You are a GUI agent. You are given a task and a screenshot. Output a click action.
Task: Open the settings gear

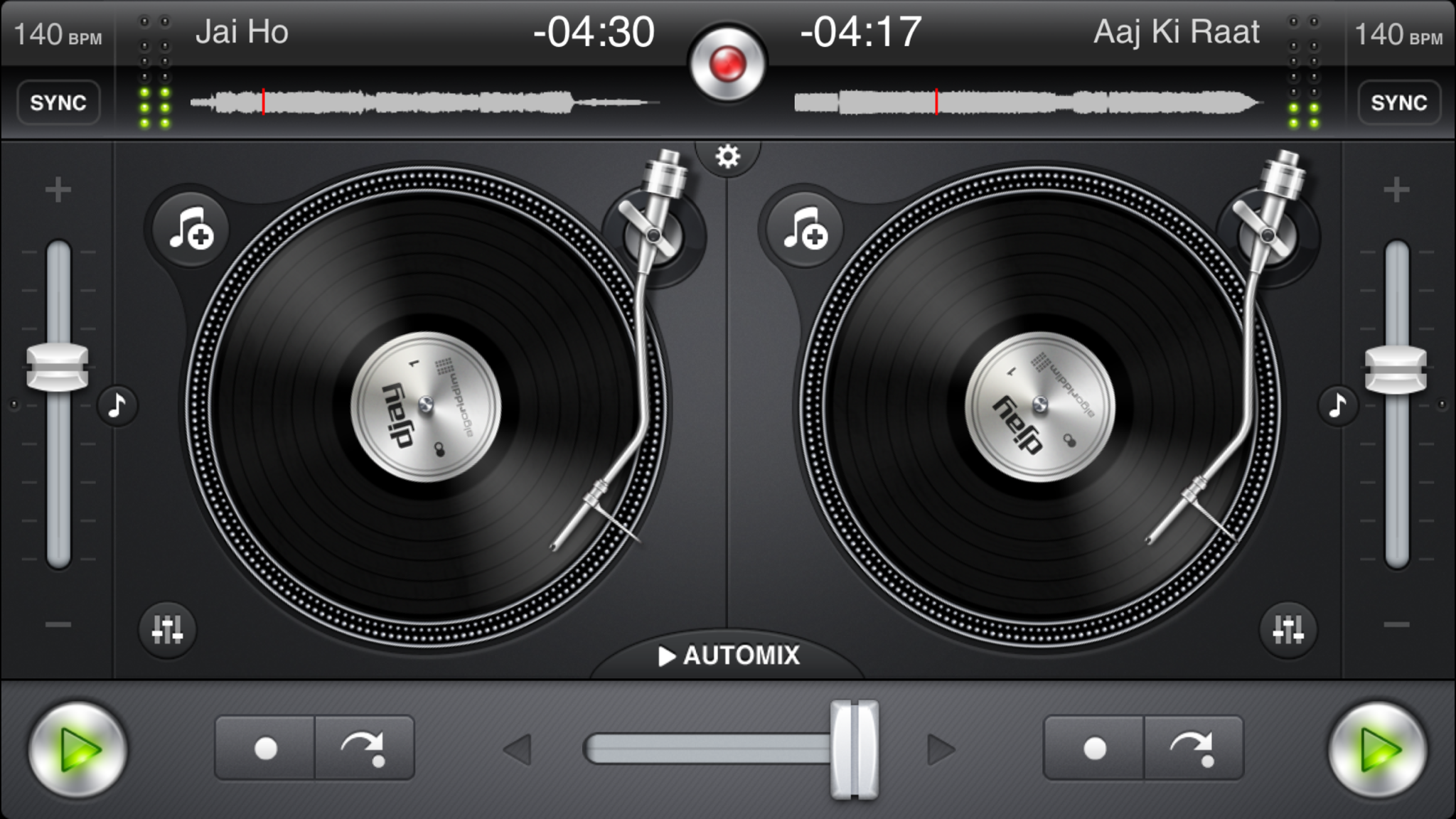pos(727,156)
